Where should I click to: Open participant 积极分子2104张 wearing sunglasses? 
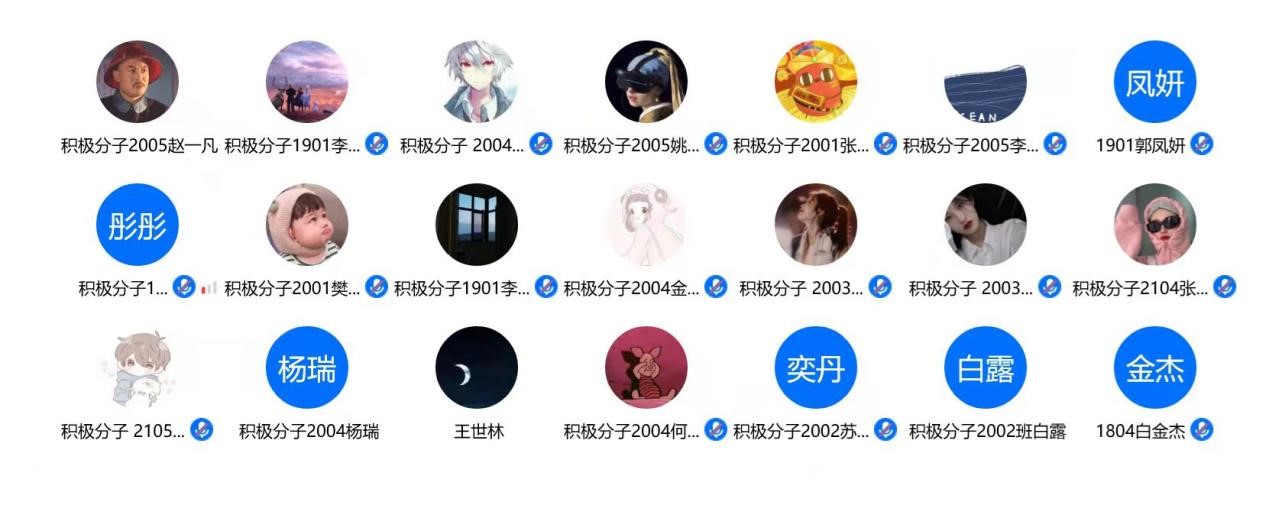(x=1155, y=225)
